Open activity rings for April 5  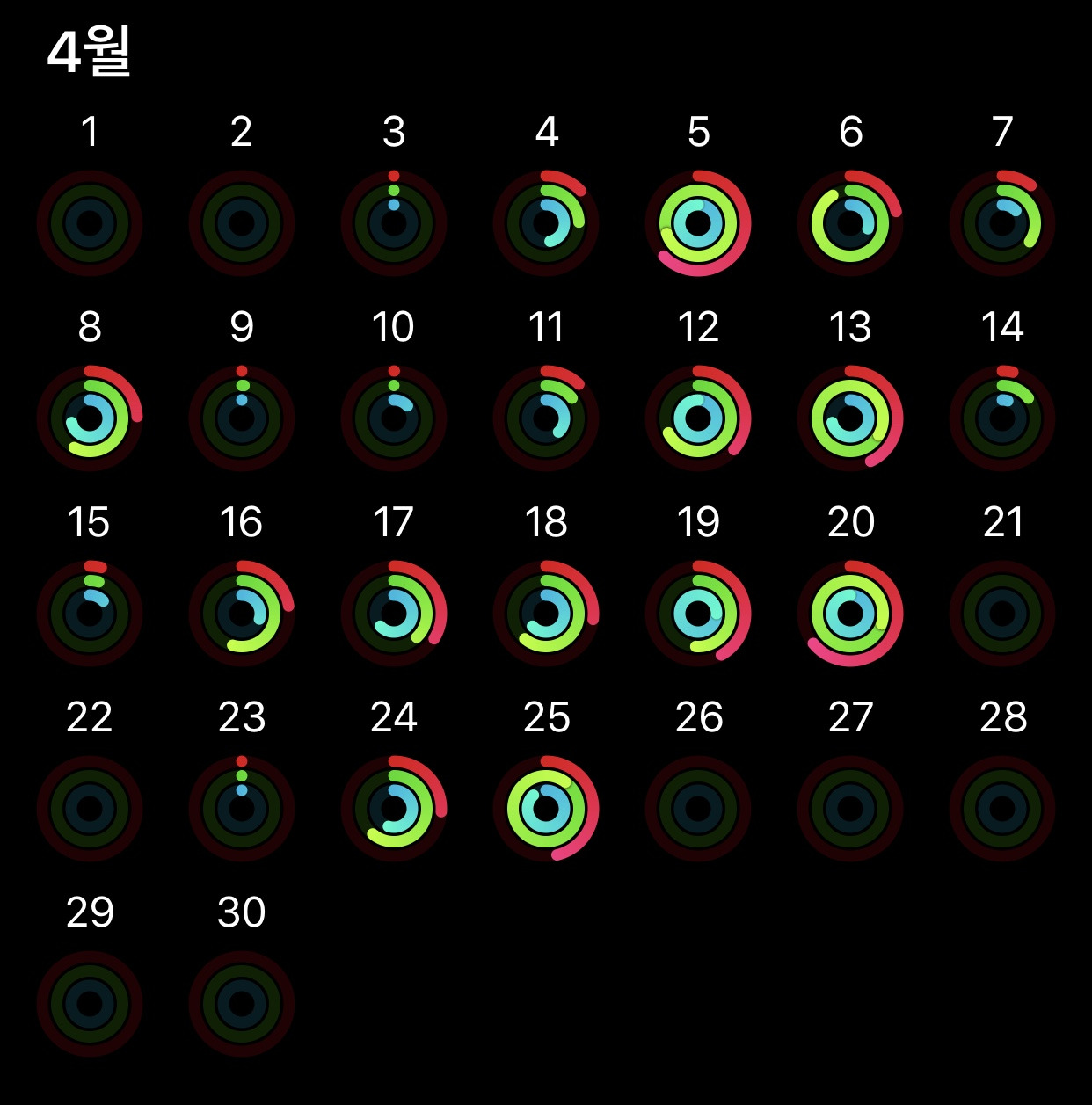tap(698, 223)
